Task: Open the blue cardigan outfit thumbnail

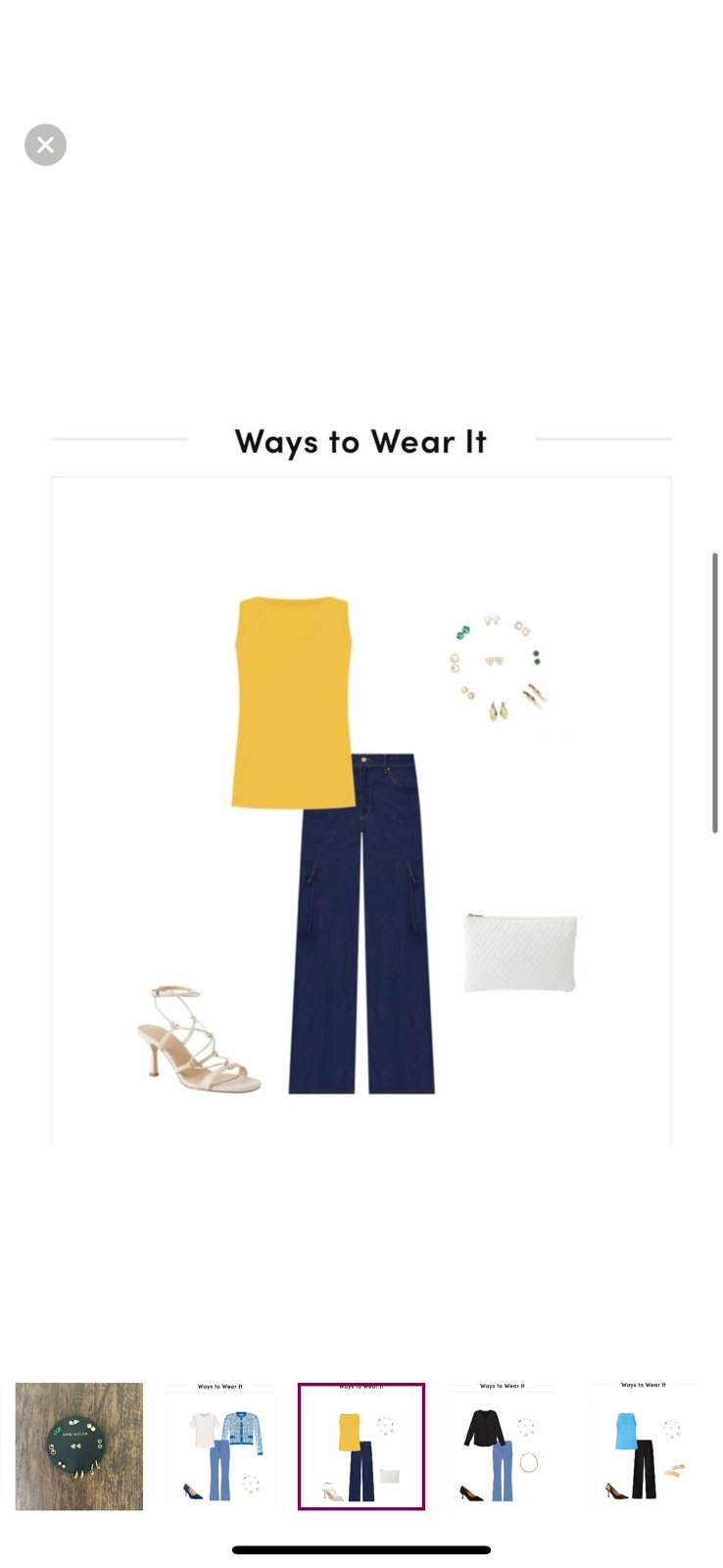Action: (x=220, y=1446)
